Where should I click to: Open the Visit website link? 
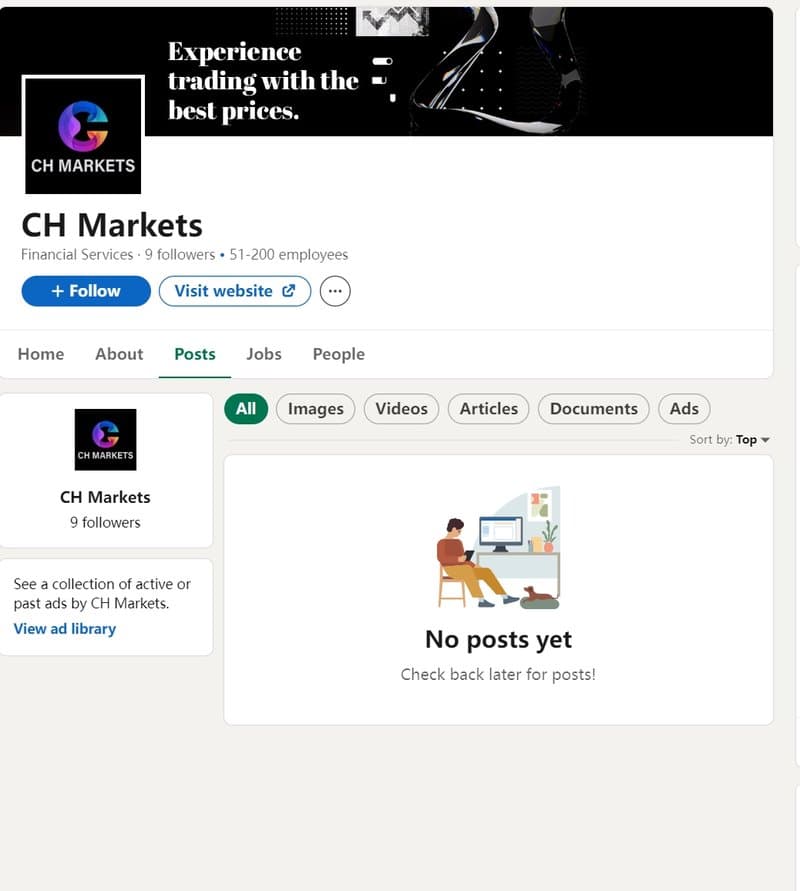click(x=235, y=291)
